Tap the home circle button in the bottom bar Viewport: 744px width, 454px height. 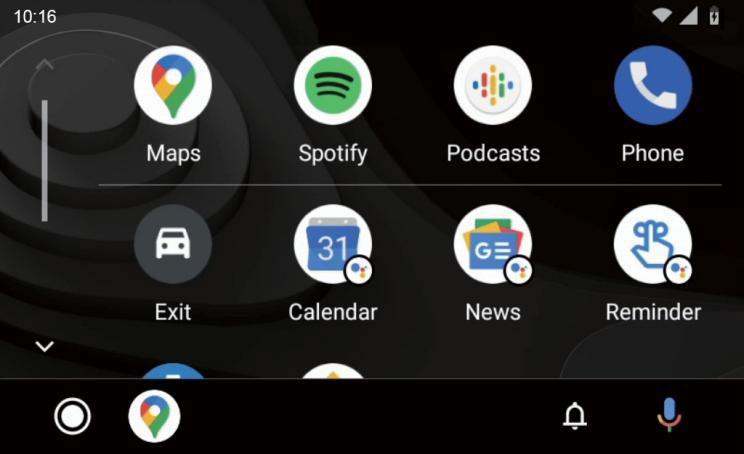72,416
